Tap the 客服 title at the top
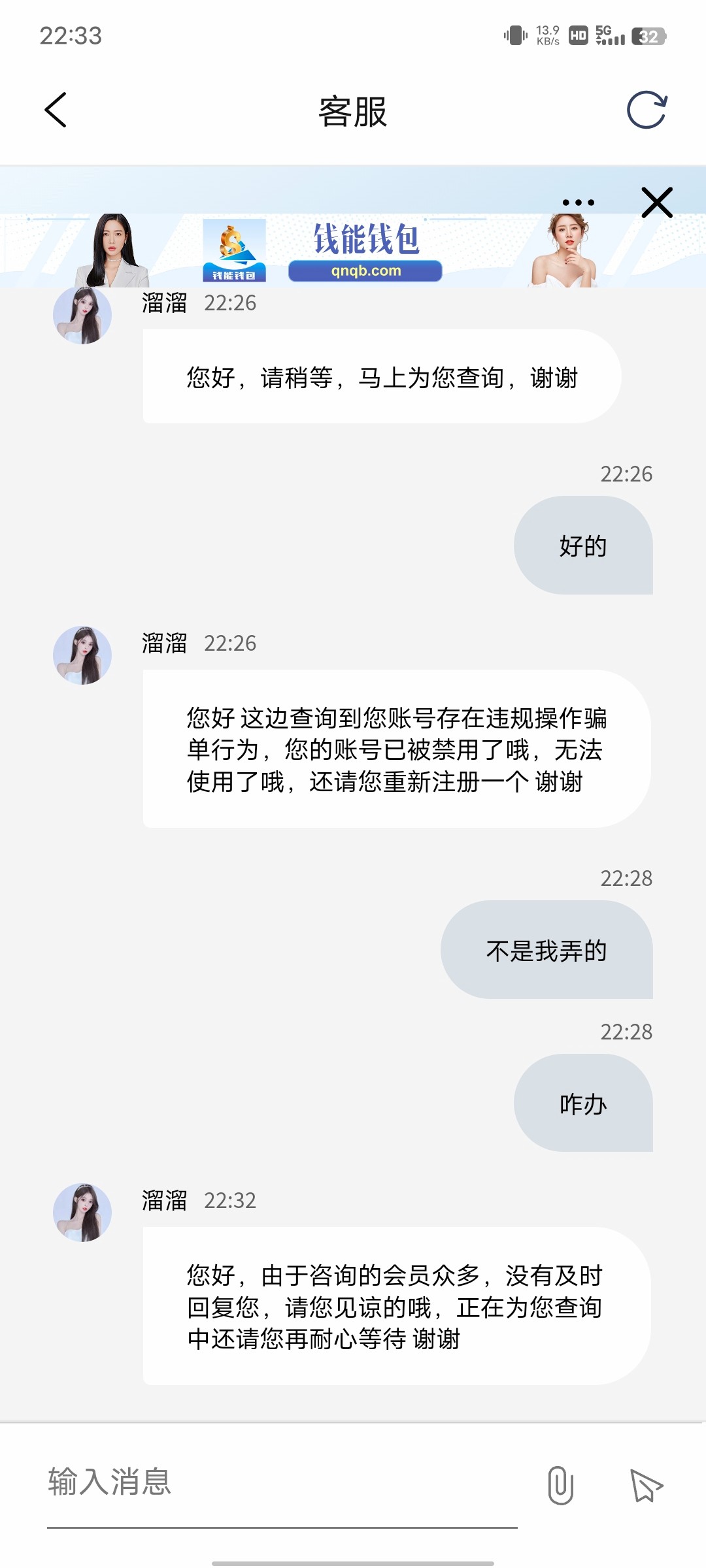The image size is (706, 1568). tap(353, 111)
